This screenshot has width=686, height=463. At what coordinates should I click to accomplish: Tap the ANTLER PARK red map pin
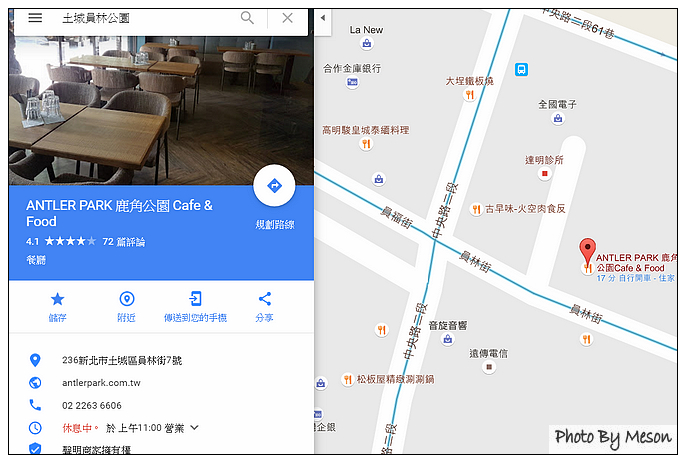pos(588,250)
